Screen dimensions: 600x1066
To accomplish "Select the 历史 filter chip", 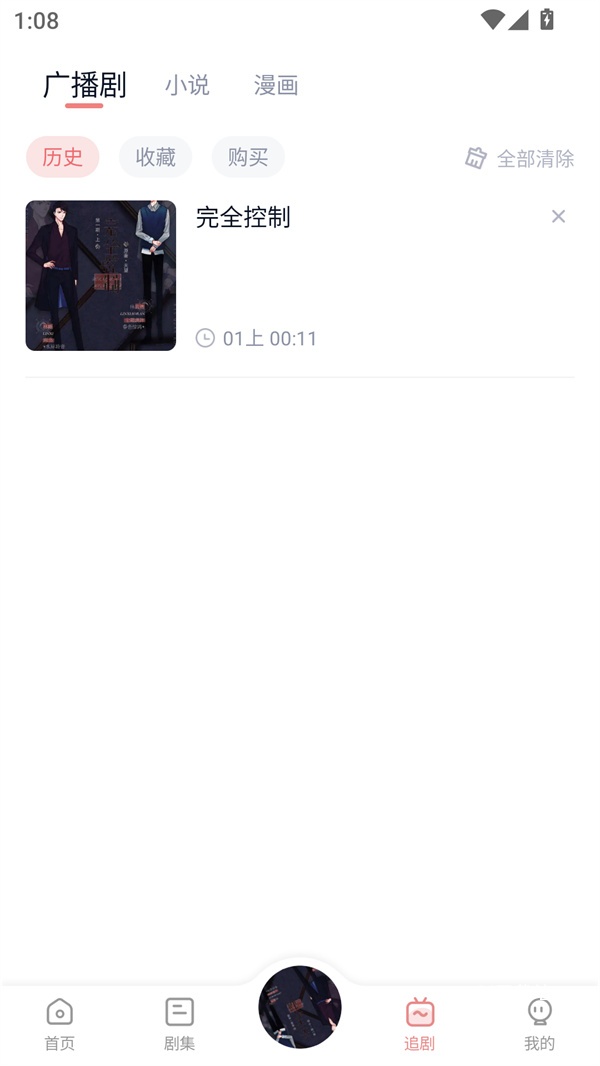I will [x=62, y=157].
